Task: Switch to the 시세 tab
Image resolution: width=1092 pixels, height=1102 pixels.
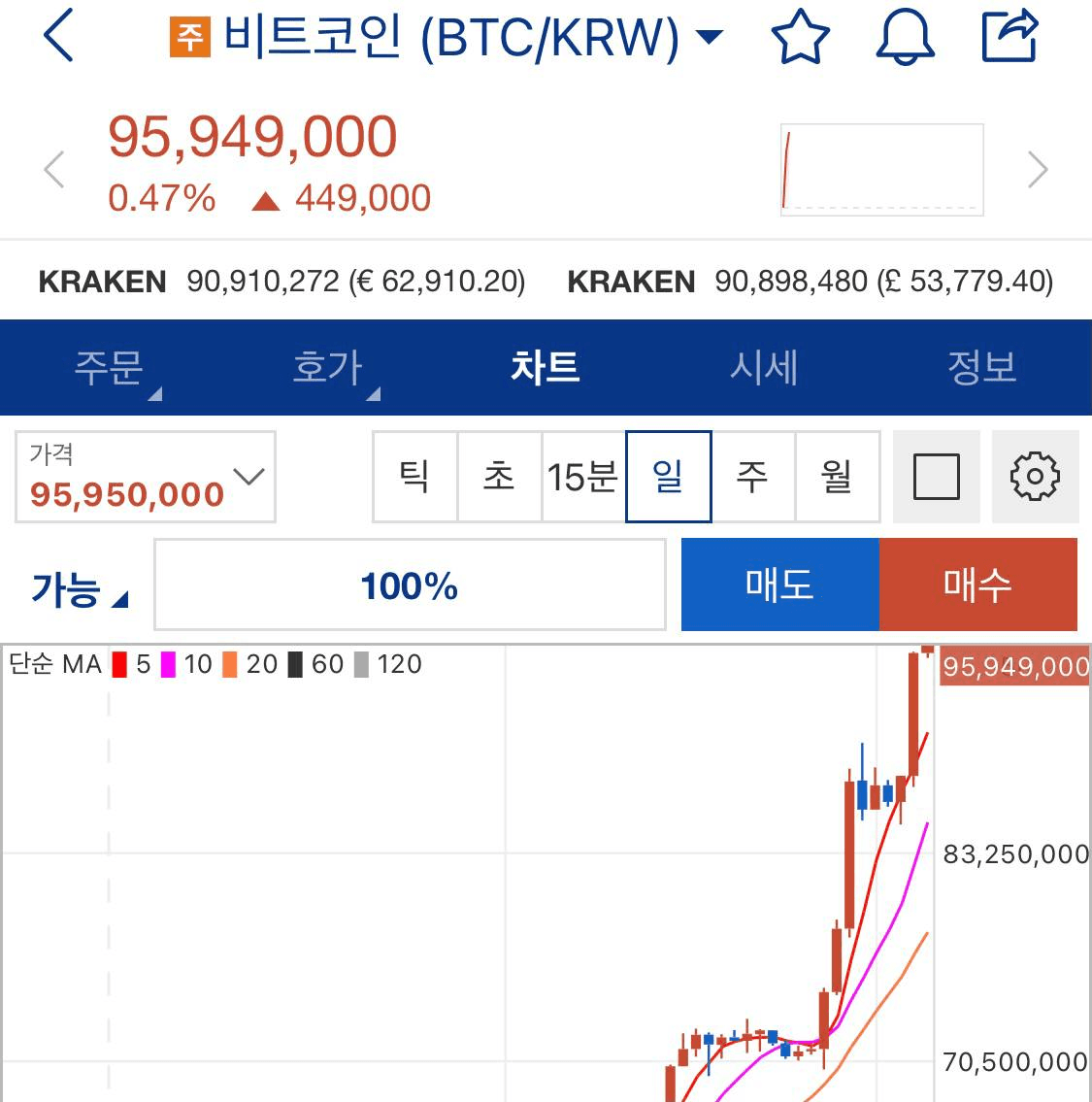Action: pos(764,368)
